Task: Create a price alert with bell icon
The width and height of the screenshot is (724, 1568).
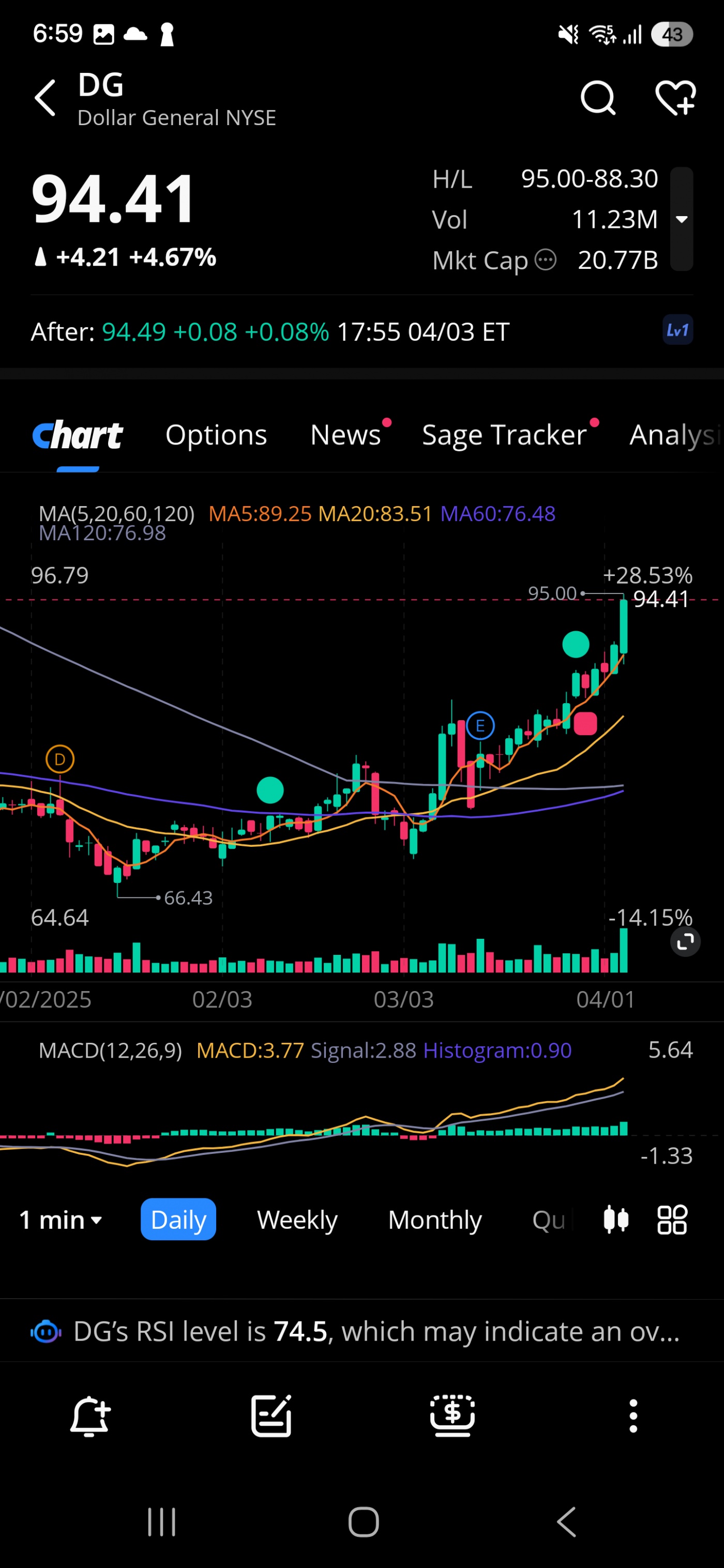Action: 90,1416
